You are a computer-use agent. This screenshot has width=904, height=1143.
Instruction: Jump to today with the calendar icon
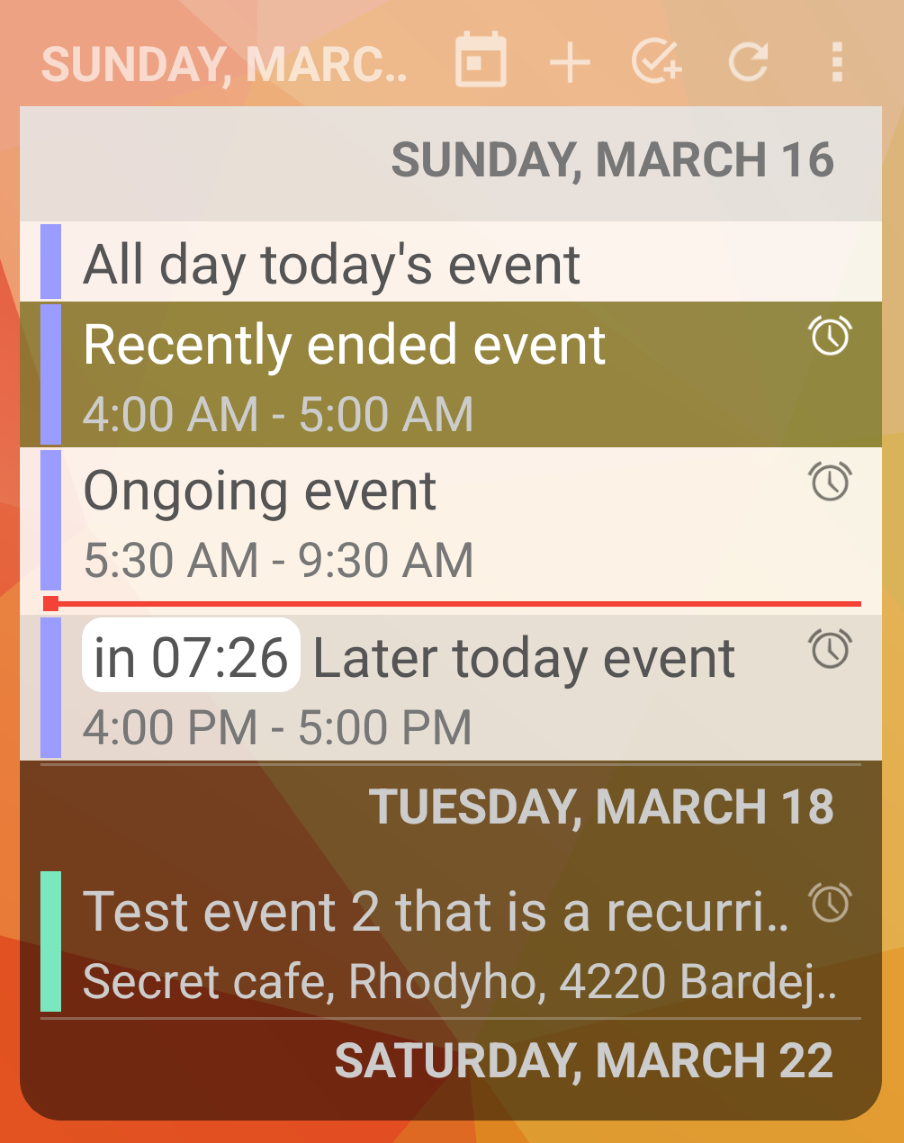click(x=481, y=62)
